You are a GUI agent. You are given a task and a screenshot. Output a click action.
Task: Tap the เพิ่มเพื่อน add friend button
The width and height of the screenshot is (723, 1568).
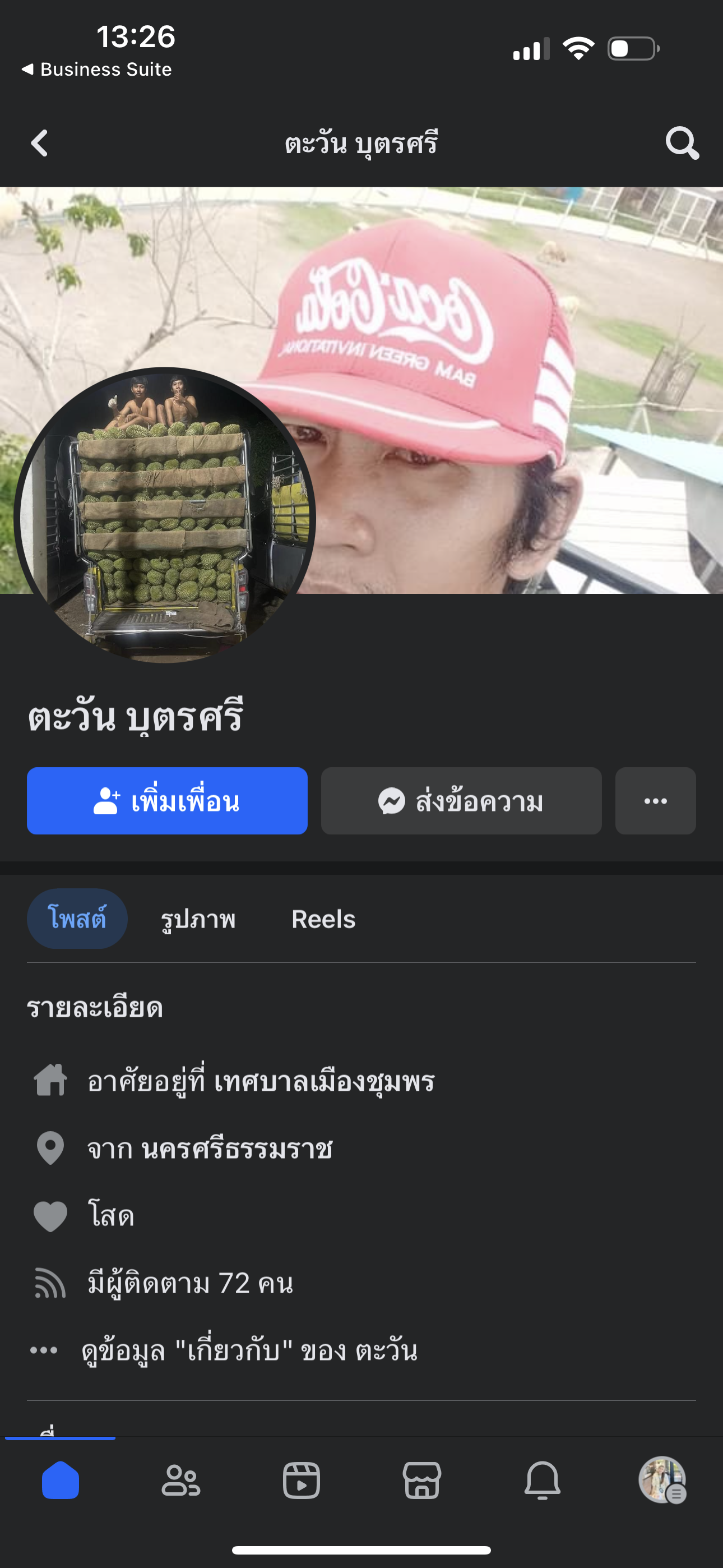pos(167,801)
